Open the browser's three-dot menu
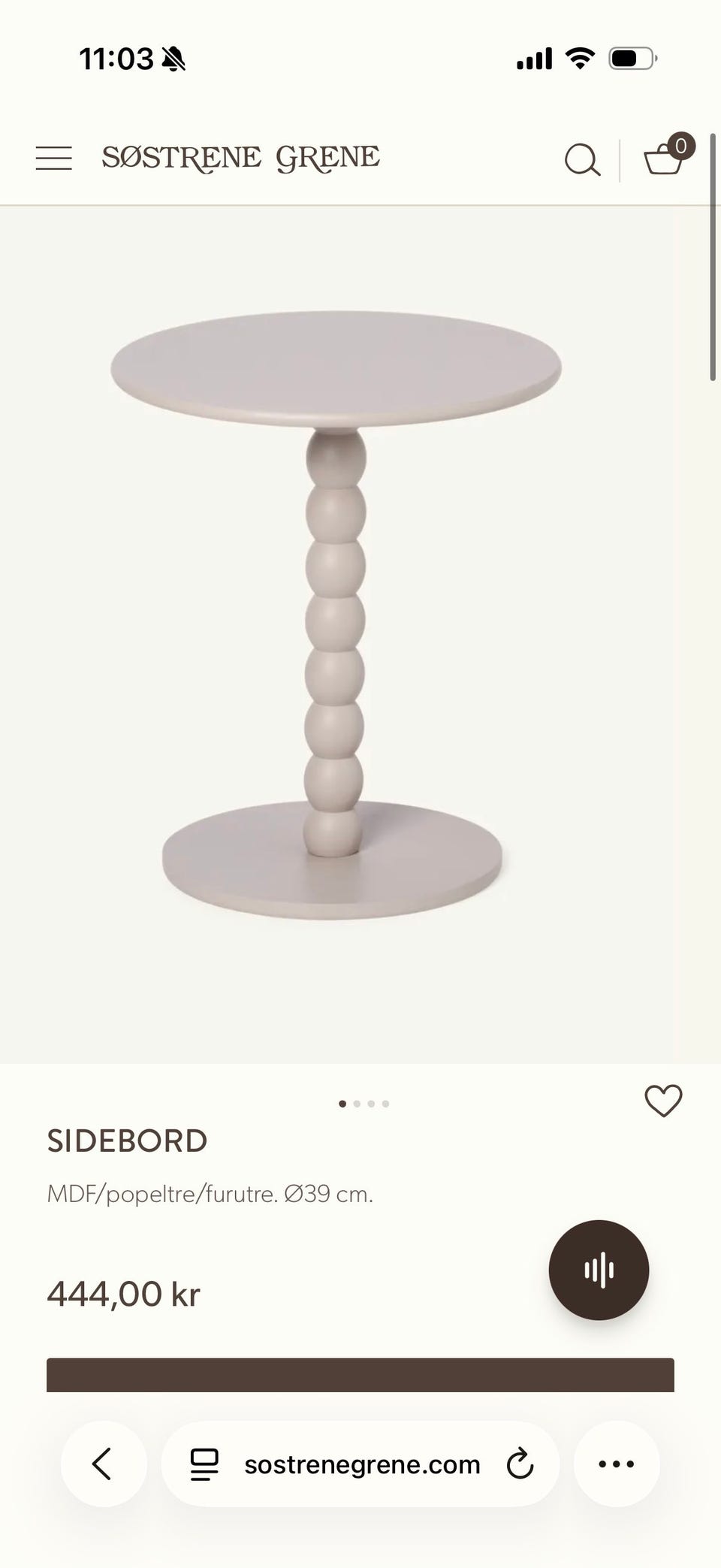The width and height of the screenshot is (721, 1568). point(617,1464)
